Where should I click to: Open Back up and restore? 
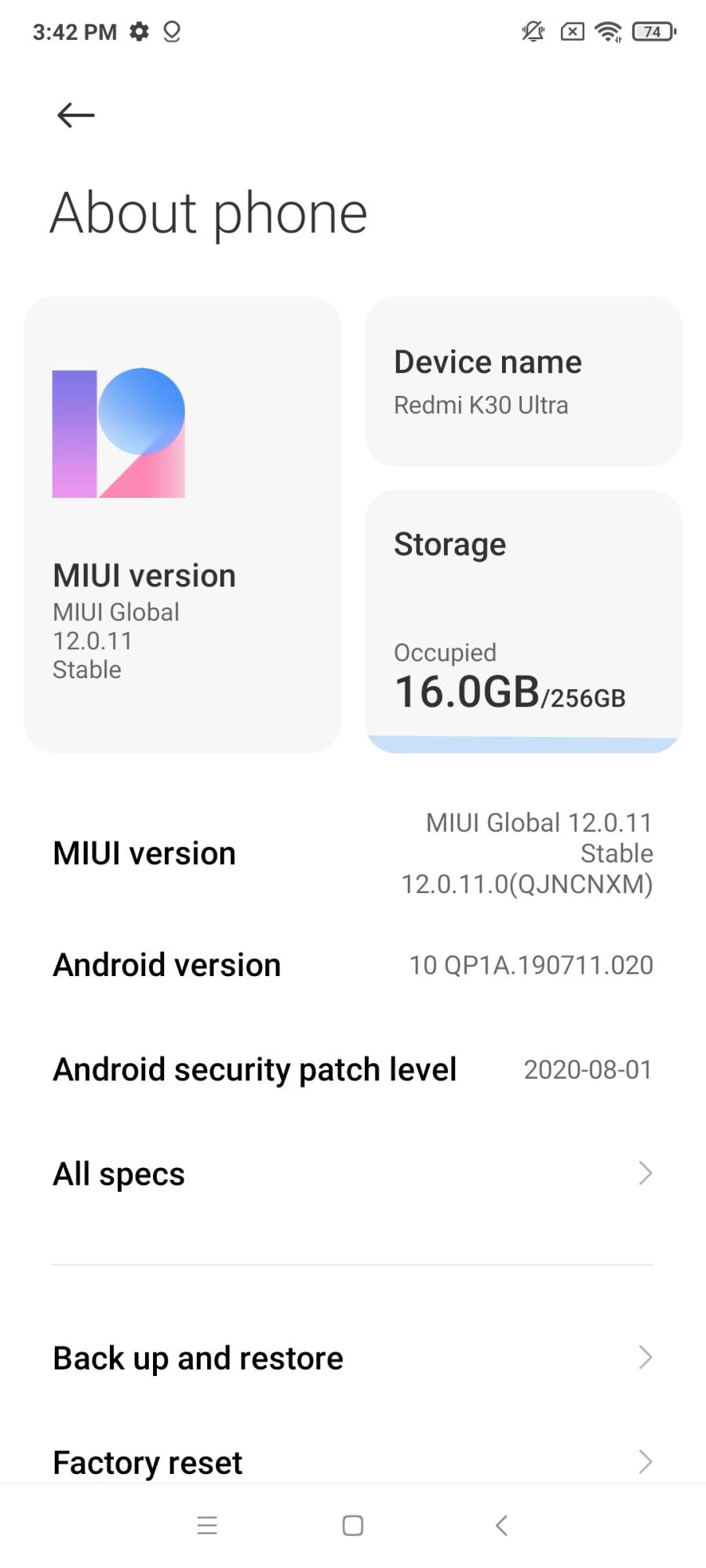coord(353,1358)
